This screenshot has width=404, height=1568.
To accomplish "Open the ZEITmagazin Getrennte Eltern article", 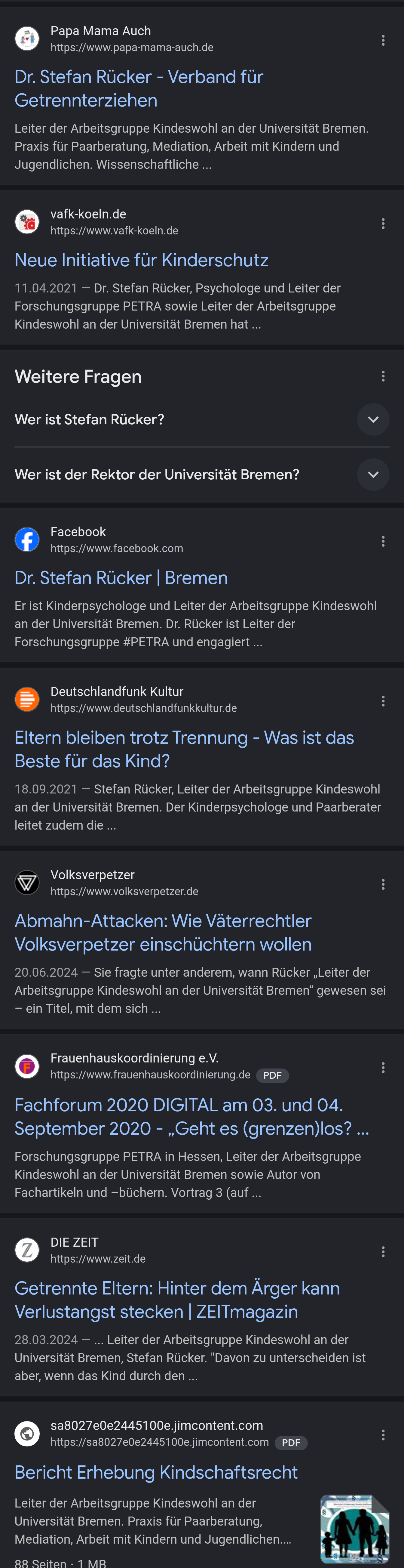I will click(177, 1300).
